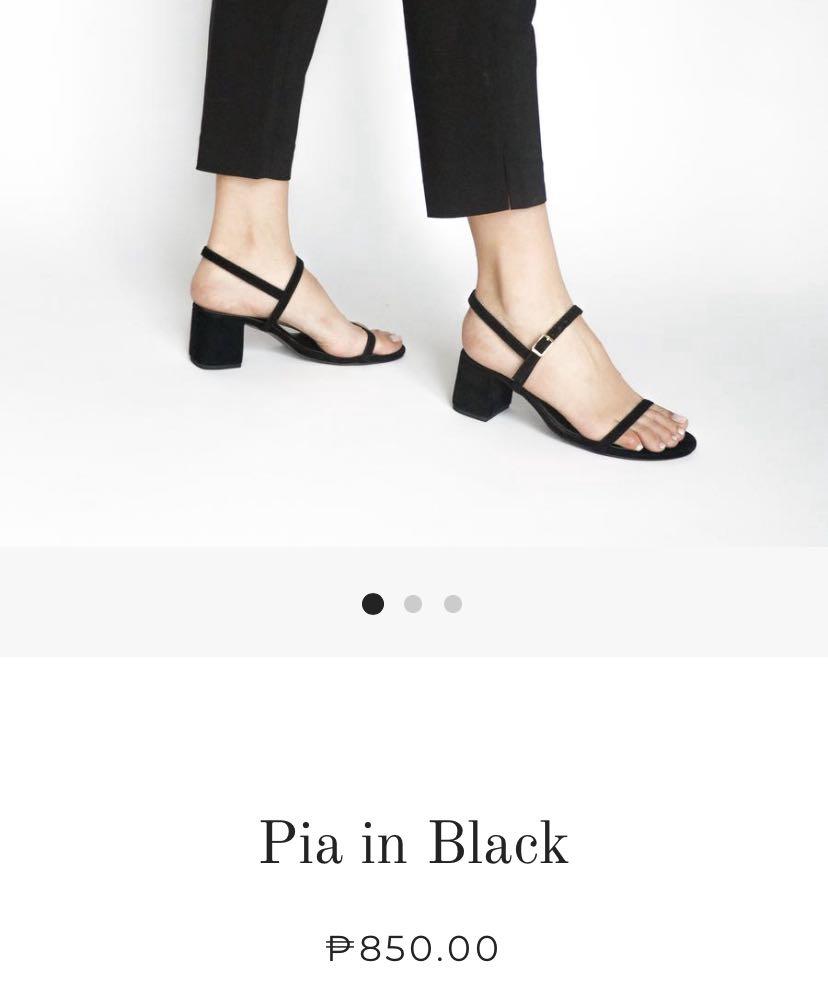Open the Pia in Black product title
The image size is (828, 991).
[413, 843]
